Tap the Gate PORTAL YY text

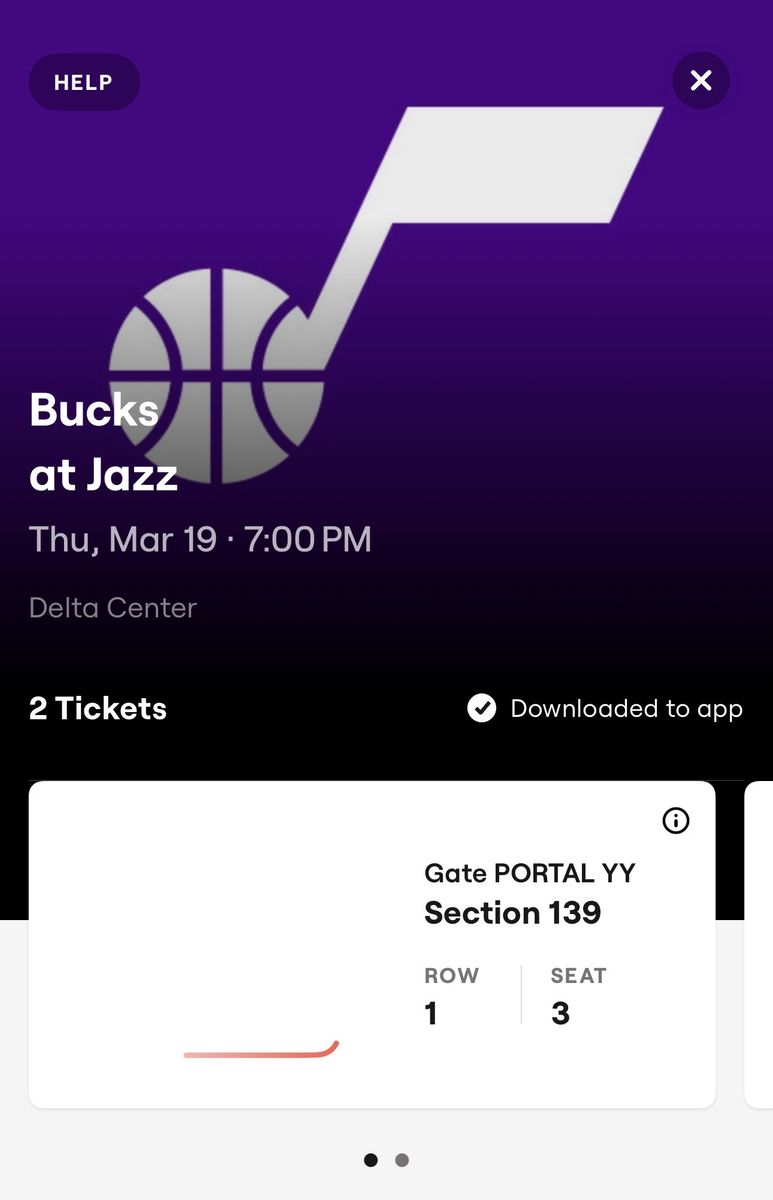[x=528, y=873]
